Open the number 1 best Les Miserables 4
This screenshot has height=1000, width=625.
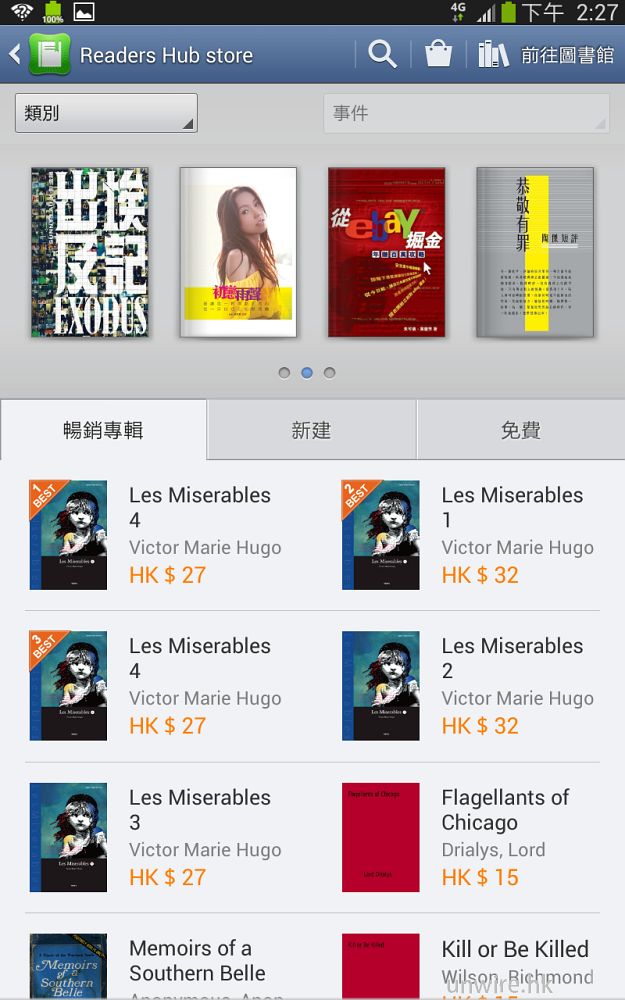point(158,535)
